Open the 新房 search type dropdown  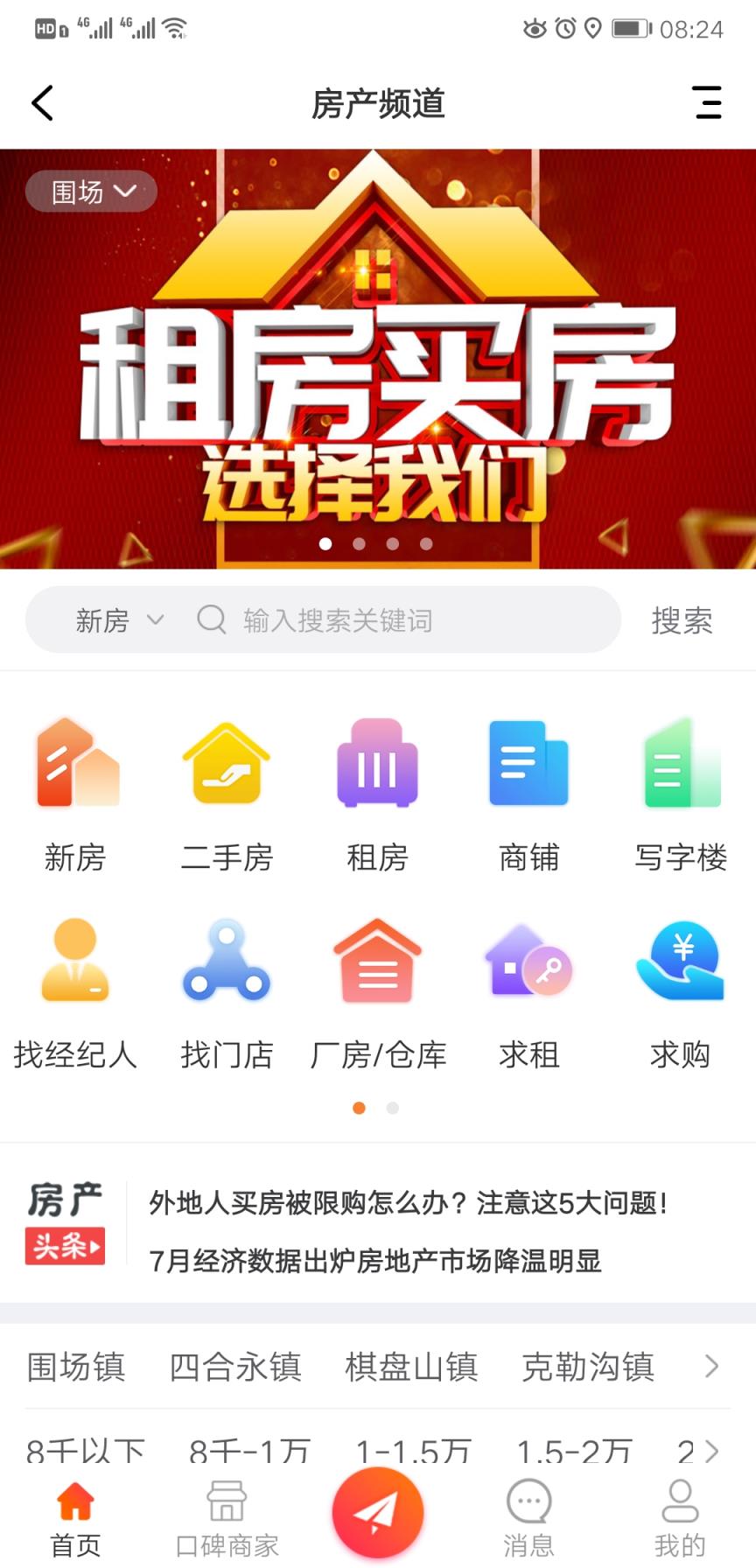point(116,619)
